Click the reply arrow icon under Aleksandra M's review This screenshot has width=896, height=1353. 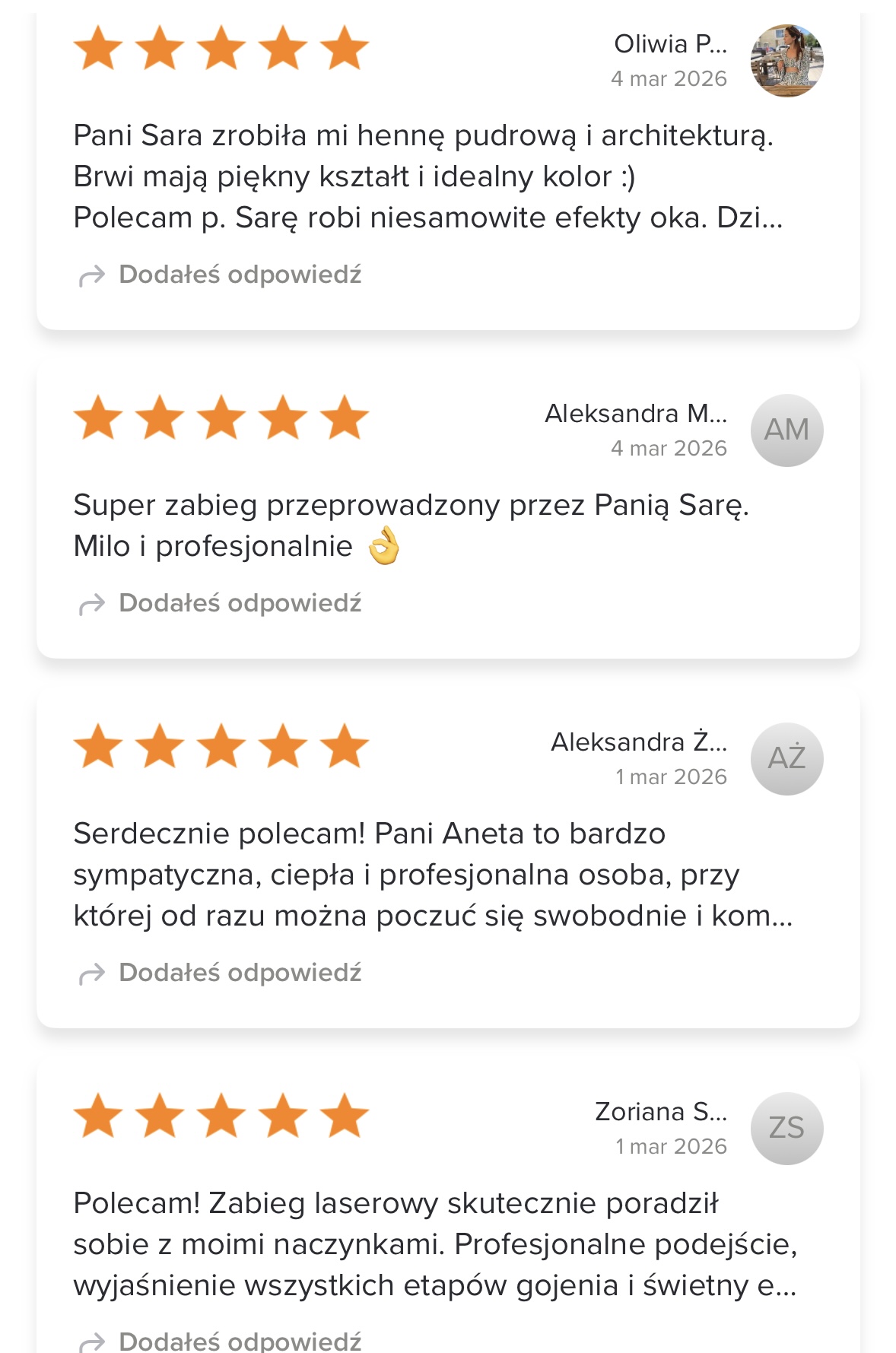[91, 603]
